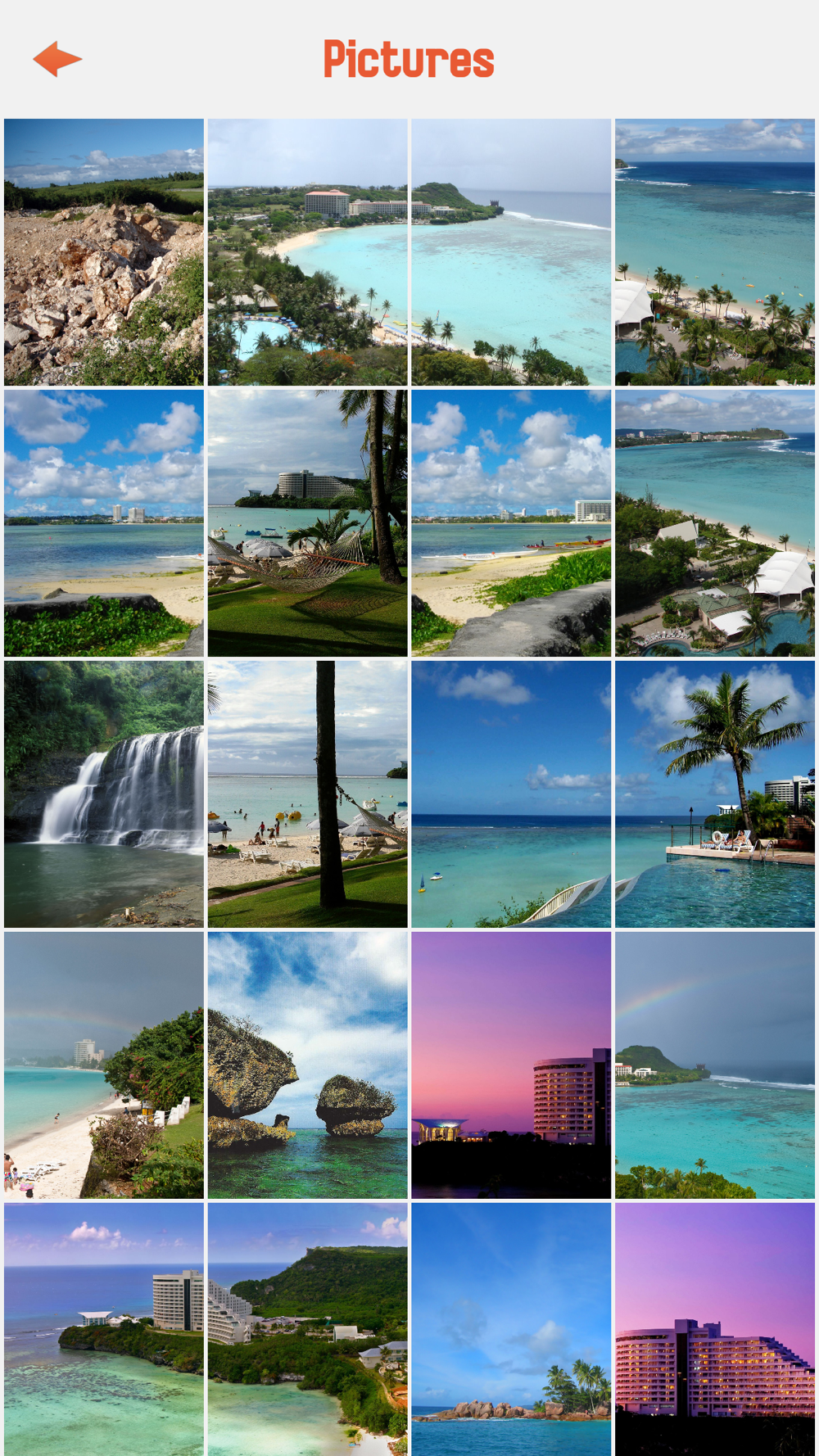Viewport: 819px width, 1456px height.
Task: Go back using the orange arrow
Action: coord(57,59)
